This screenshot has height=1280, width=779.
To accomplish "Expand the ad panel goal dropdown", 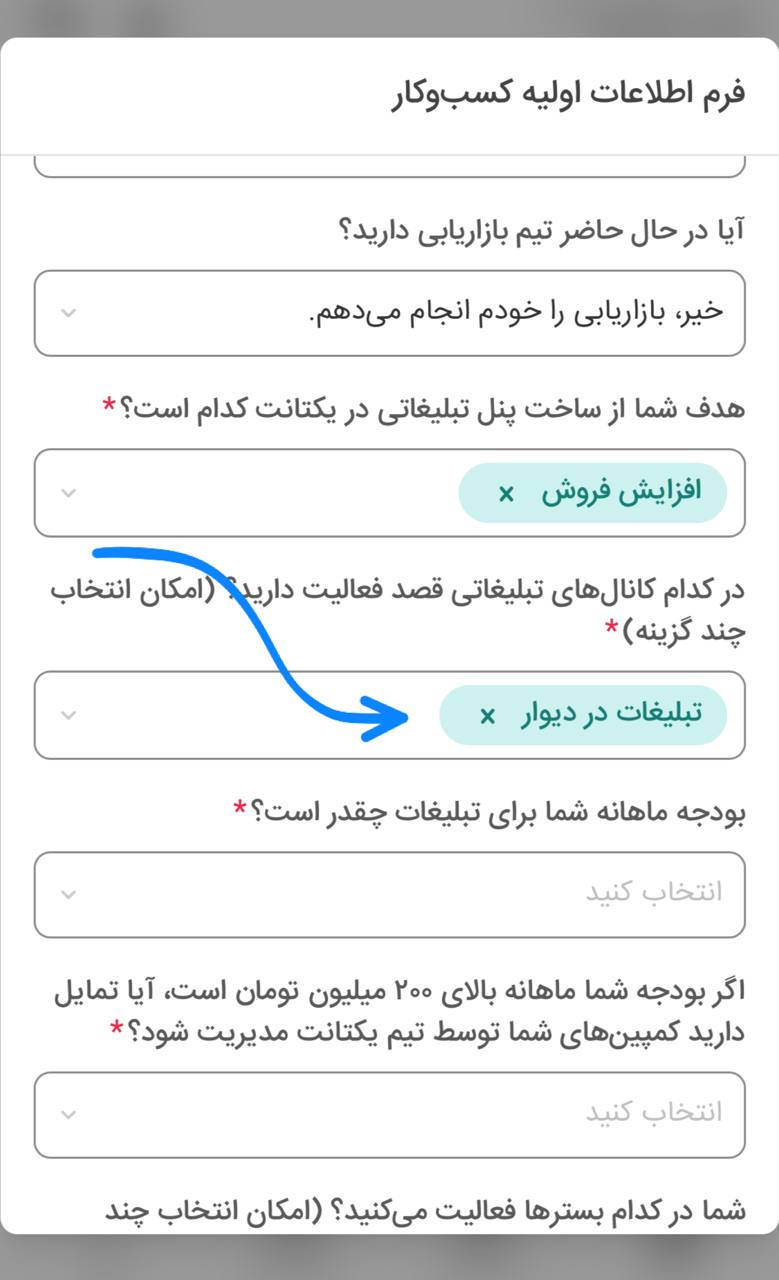I will click(x=68, y=493).
